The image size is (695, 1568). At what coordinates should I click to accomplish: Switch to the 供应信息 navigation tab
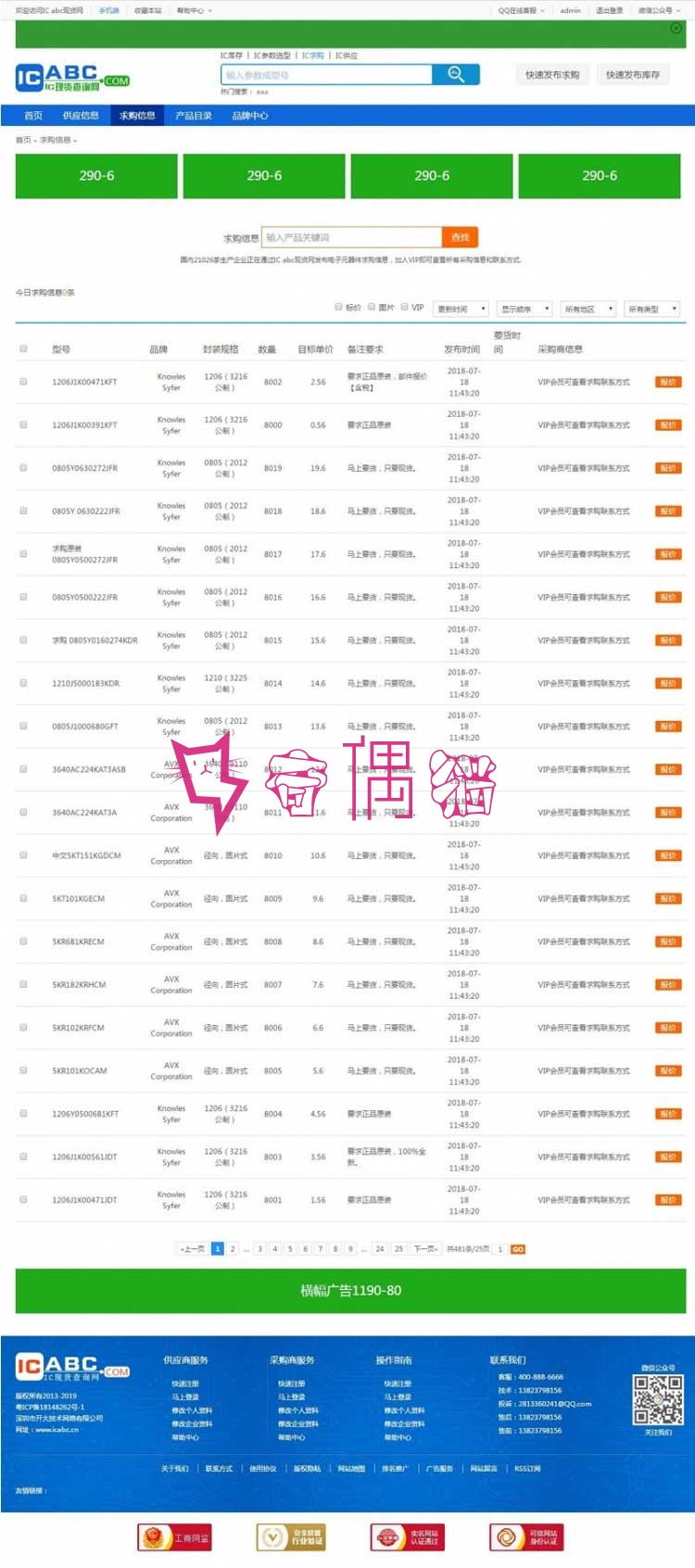(81, 116)
